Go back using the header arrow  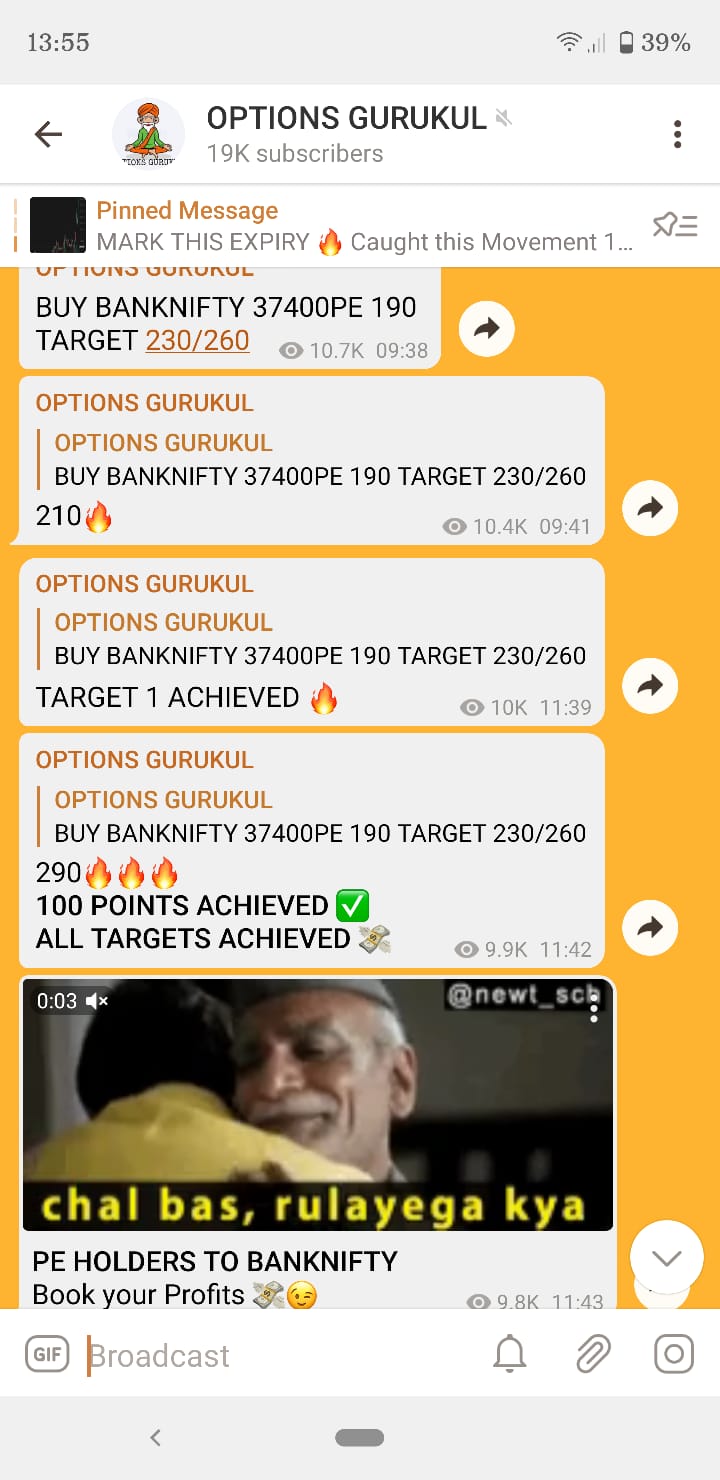(x=48, y=134)
